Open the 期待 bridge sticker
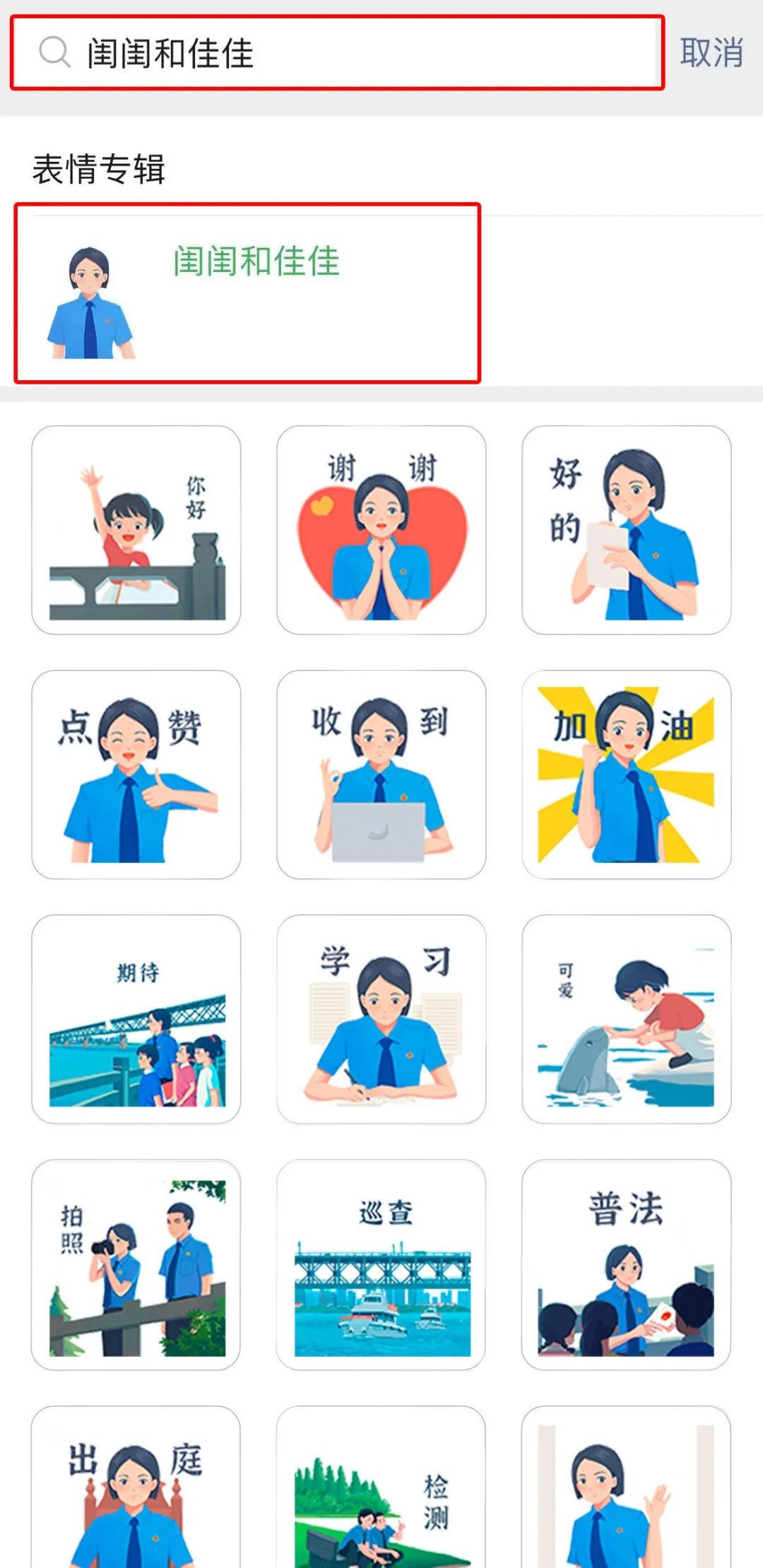 coord(136,1019)
